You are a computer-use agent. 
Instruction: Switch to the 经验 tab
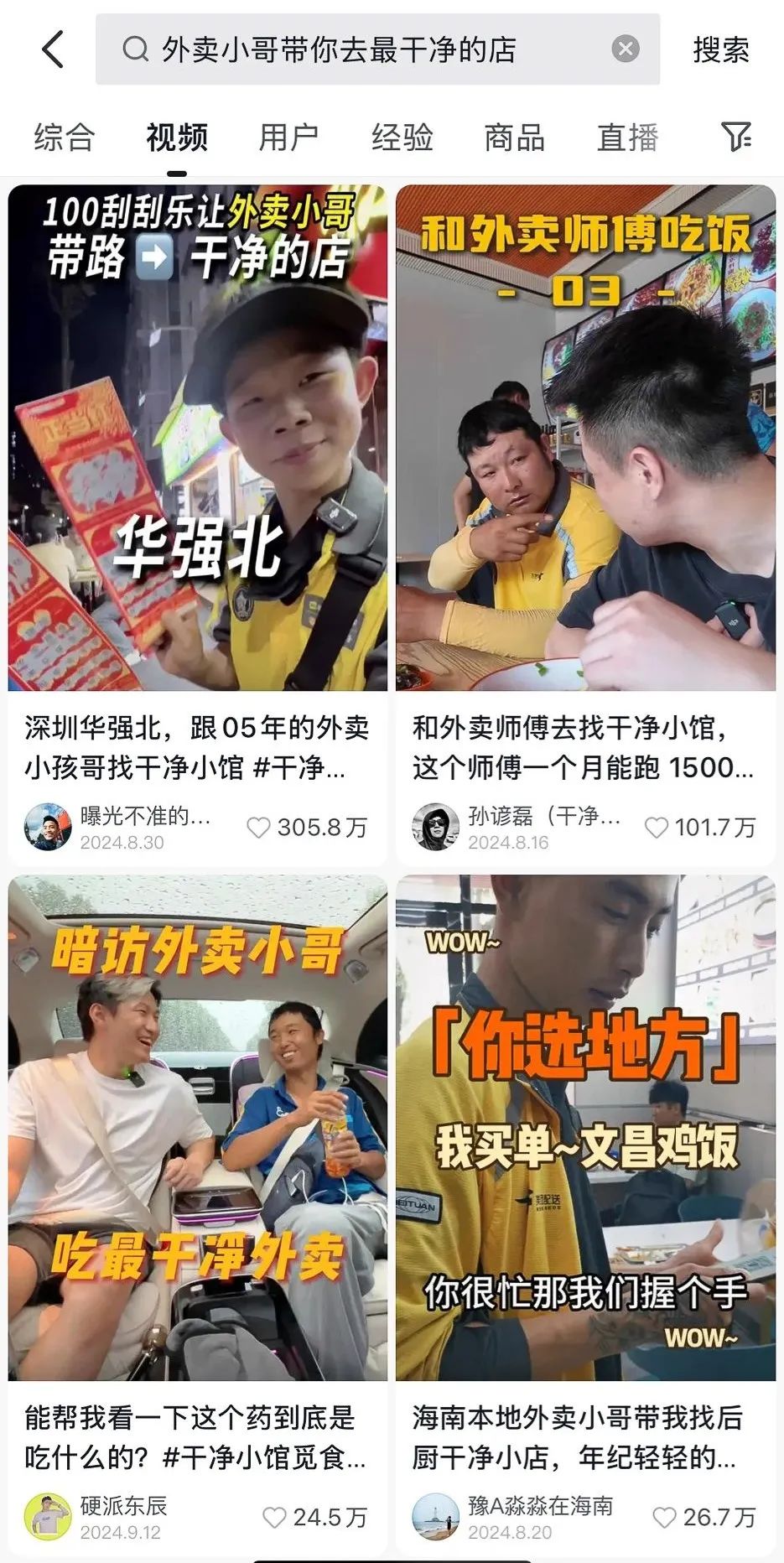(402, 138)
